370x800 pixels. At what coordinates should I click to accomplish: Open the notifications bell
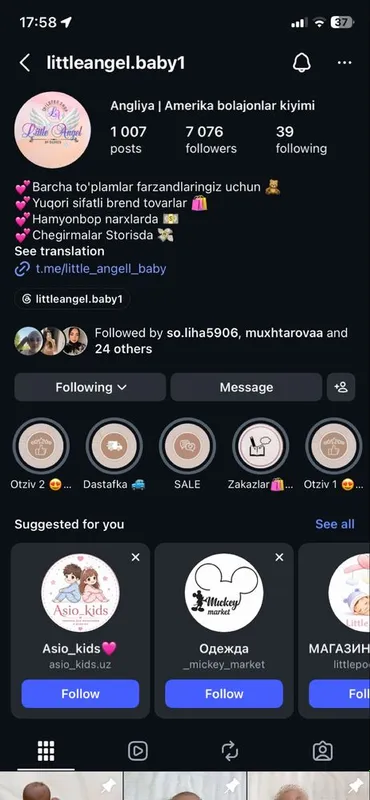click(302, 63)
